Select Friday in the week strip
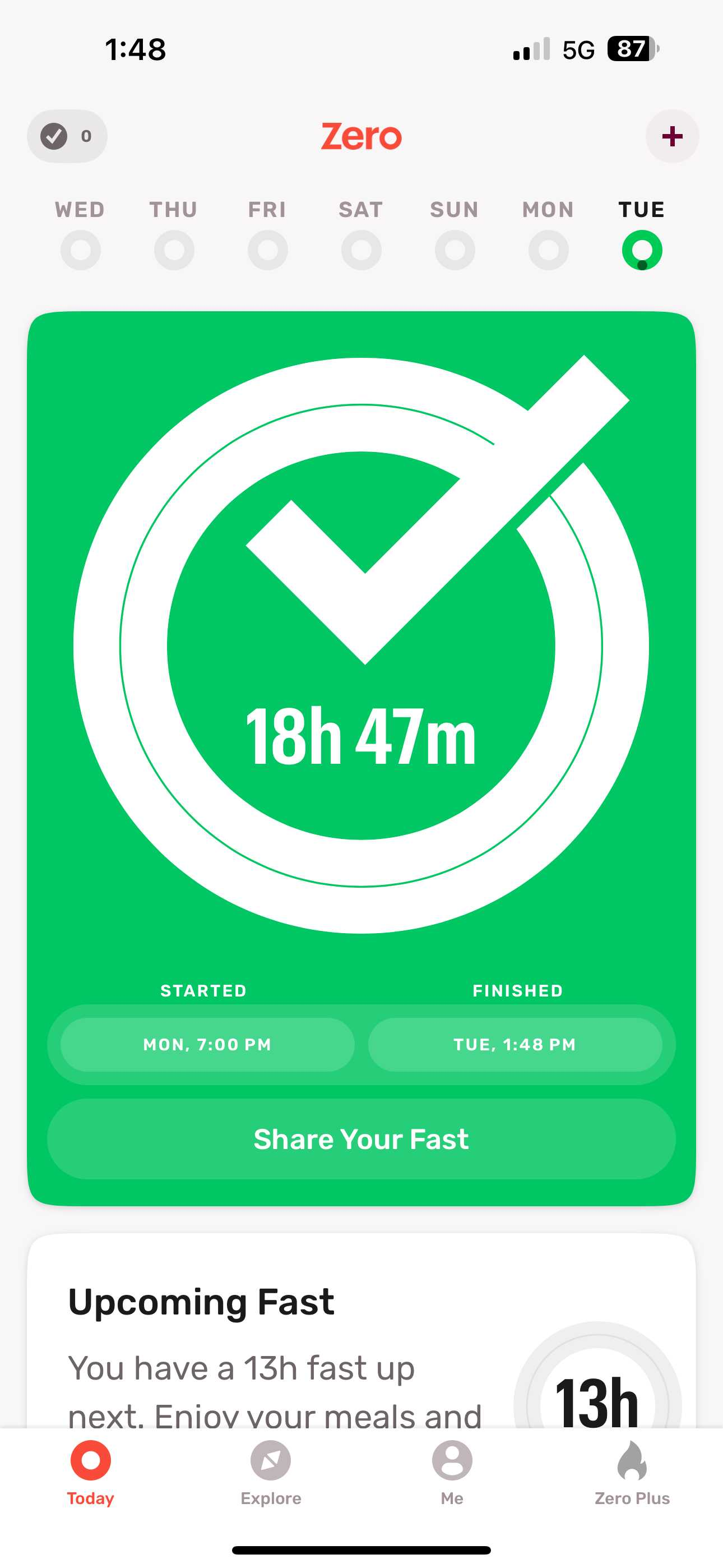Viewport: 723px width, 1568px height. pos(267,235)
